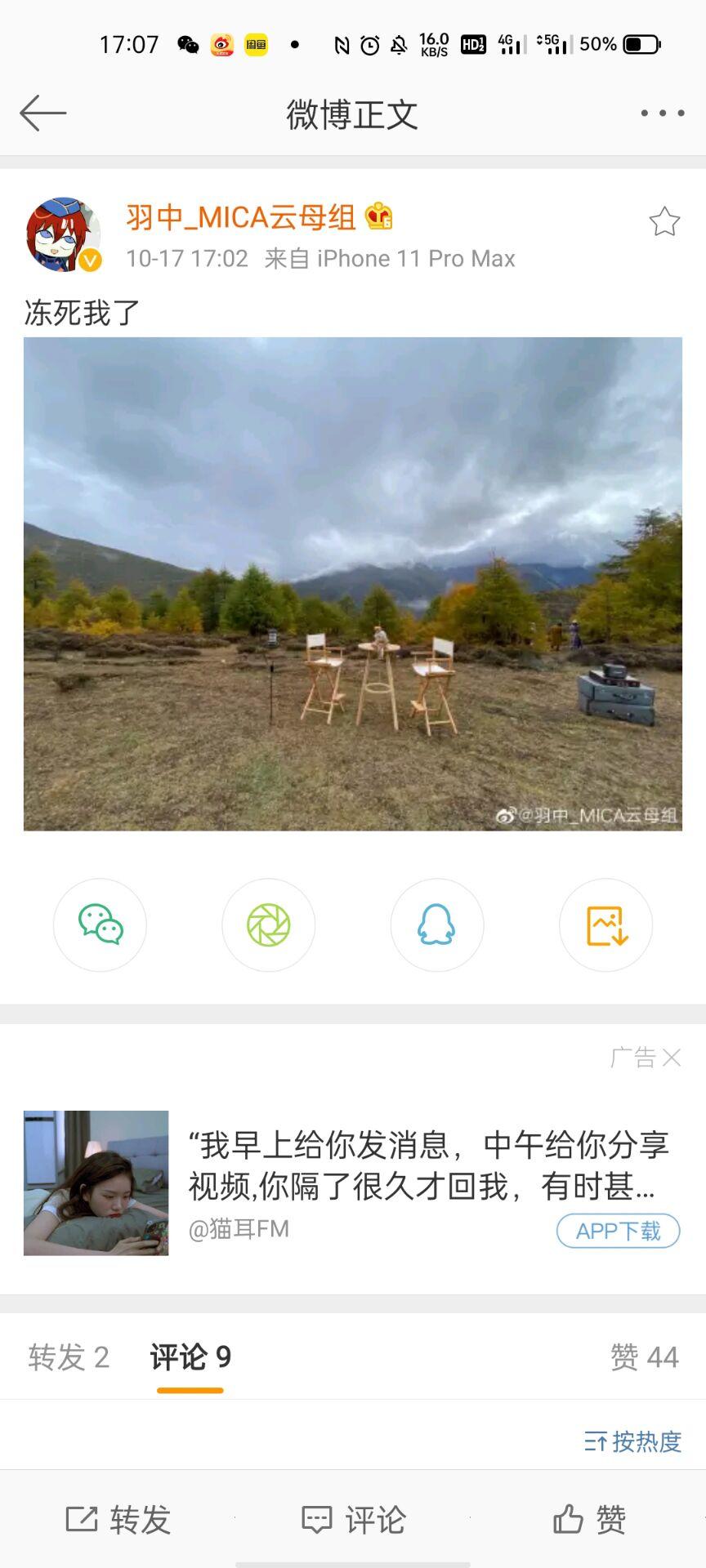Share the post to WeChat

[x=101, y=924]
